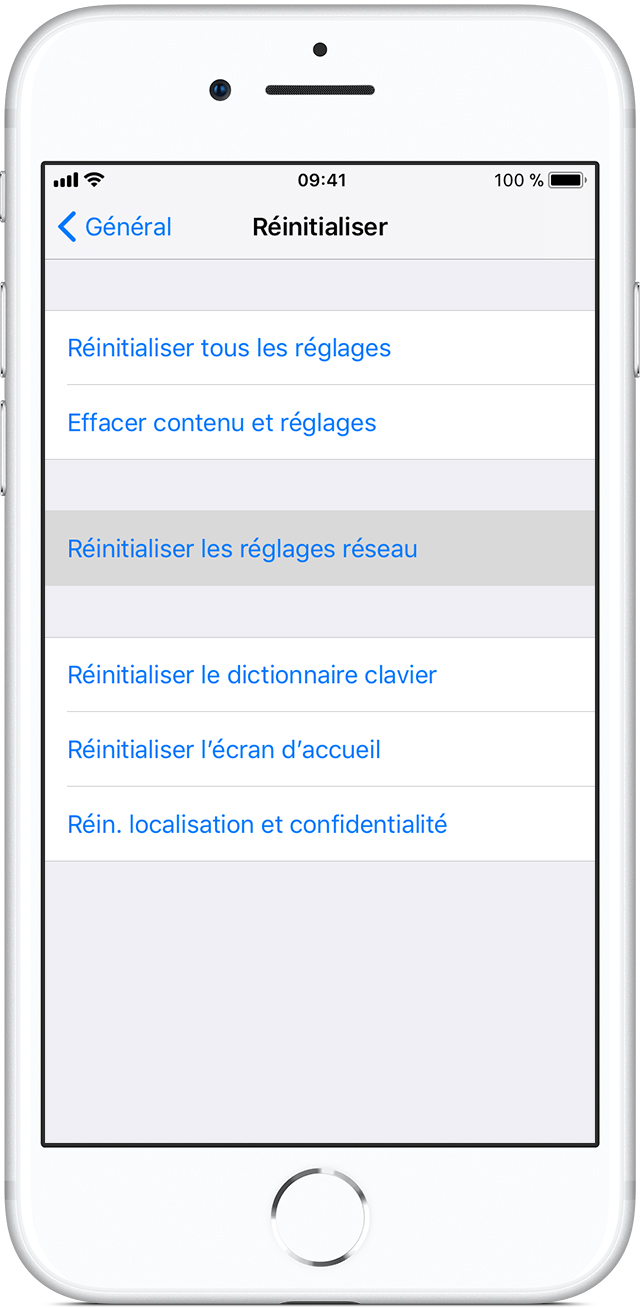Choose Effacer contenu et réglages

(222, 423)
